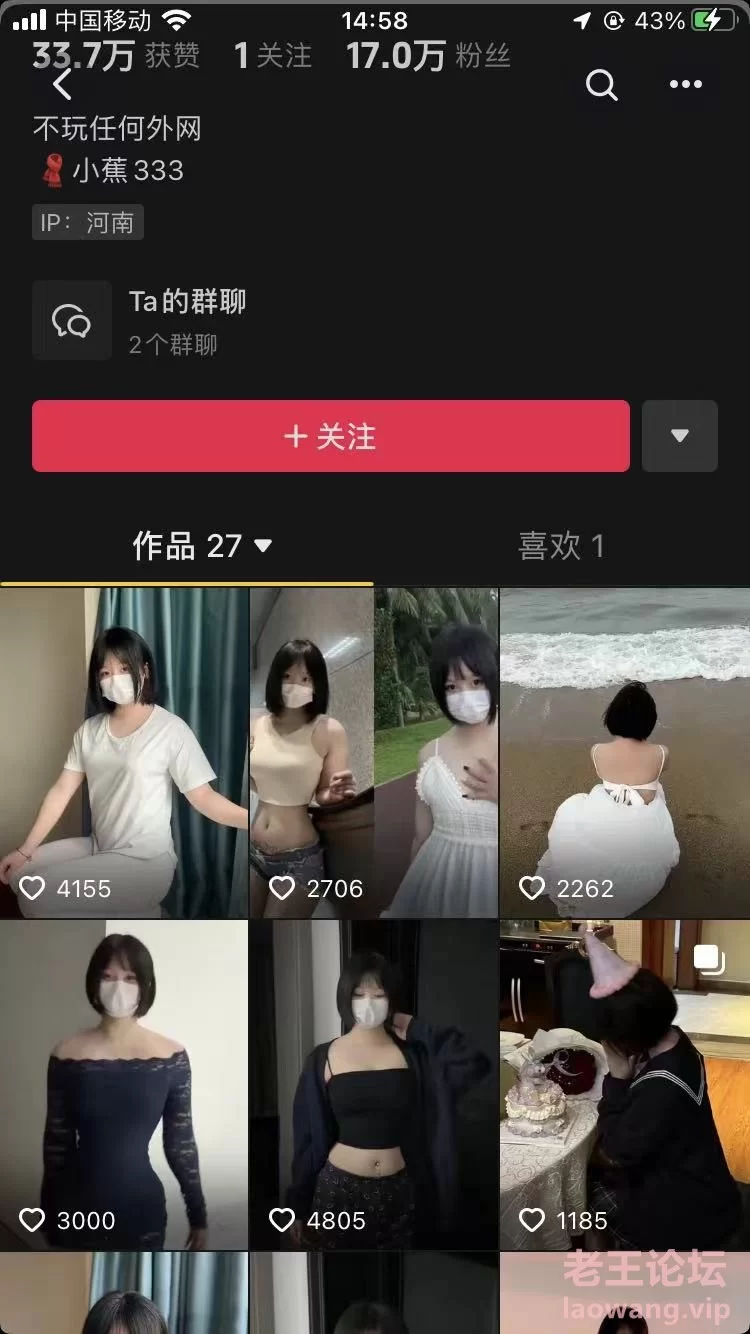
Task: Open the three-dot overflow menu
Action: [686, 85]
